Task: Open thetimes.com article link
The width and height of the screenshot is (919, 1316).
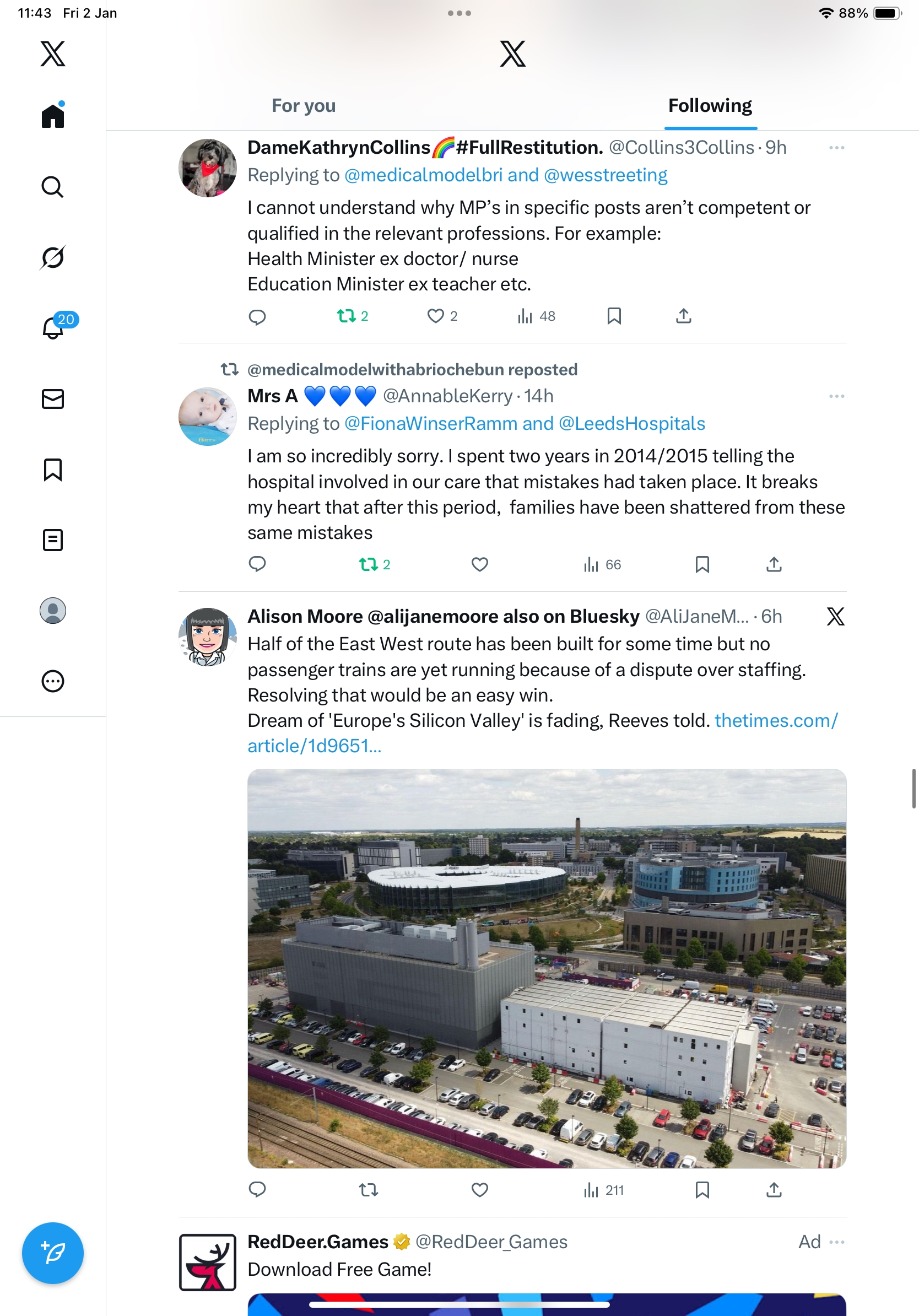Action: click(x=776, y=720)
